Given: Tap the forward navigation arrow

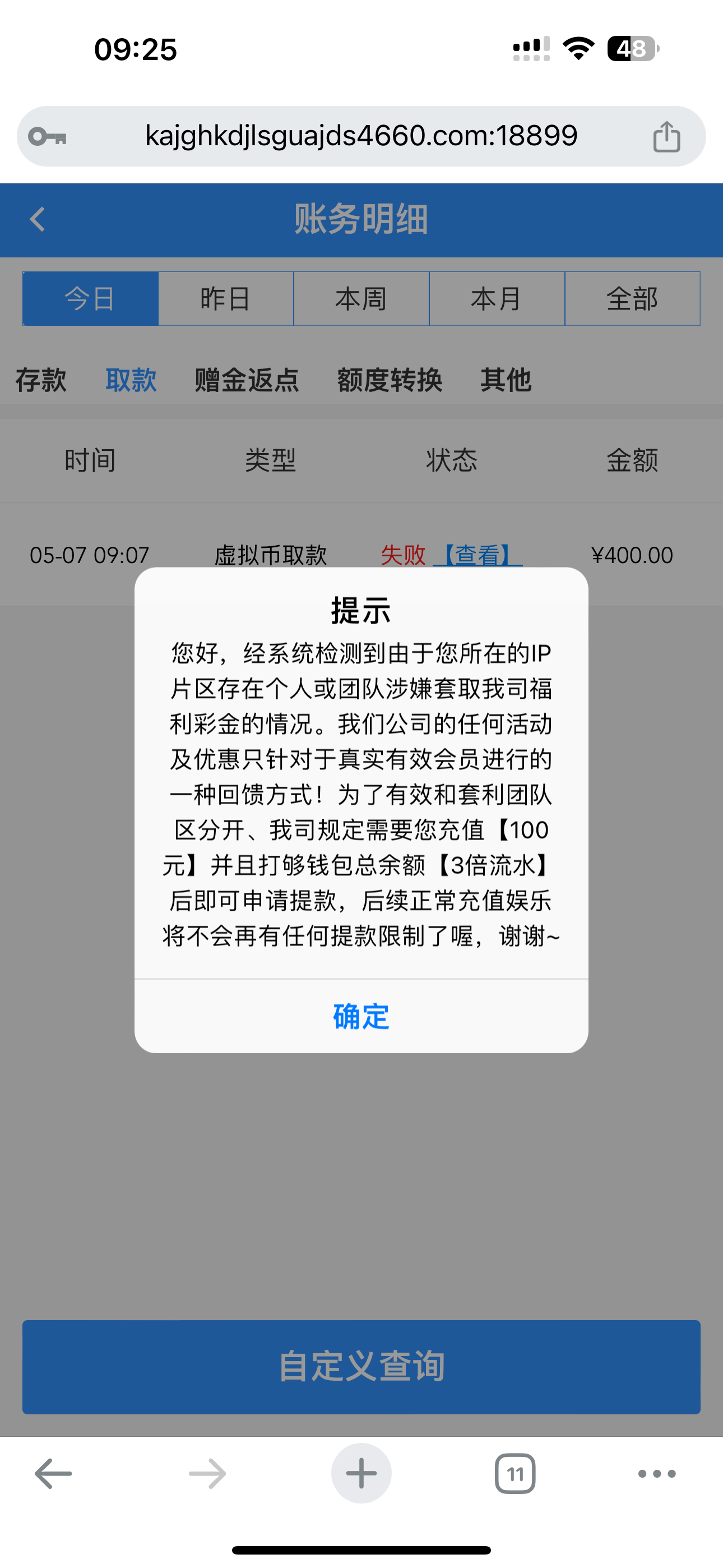Looking at the screenshot, I should (206, 1473).
